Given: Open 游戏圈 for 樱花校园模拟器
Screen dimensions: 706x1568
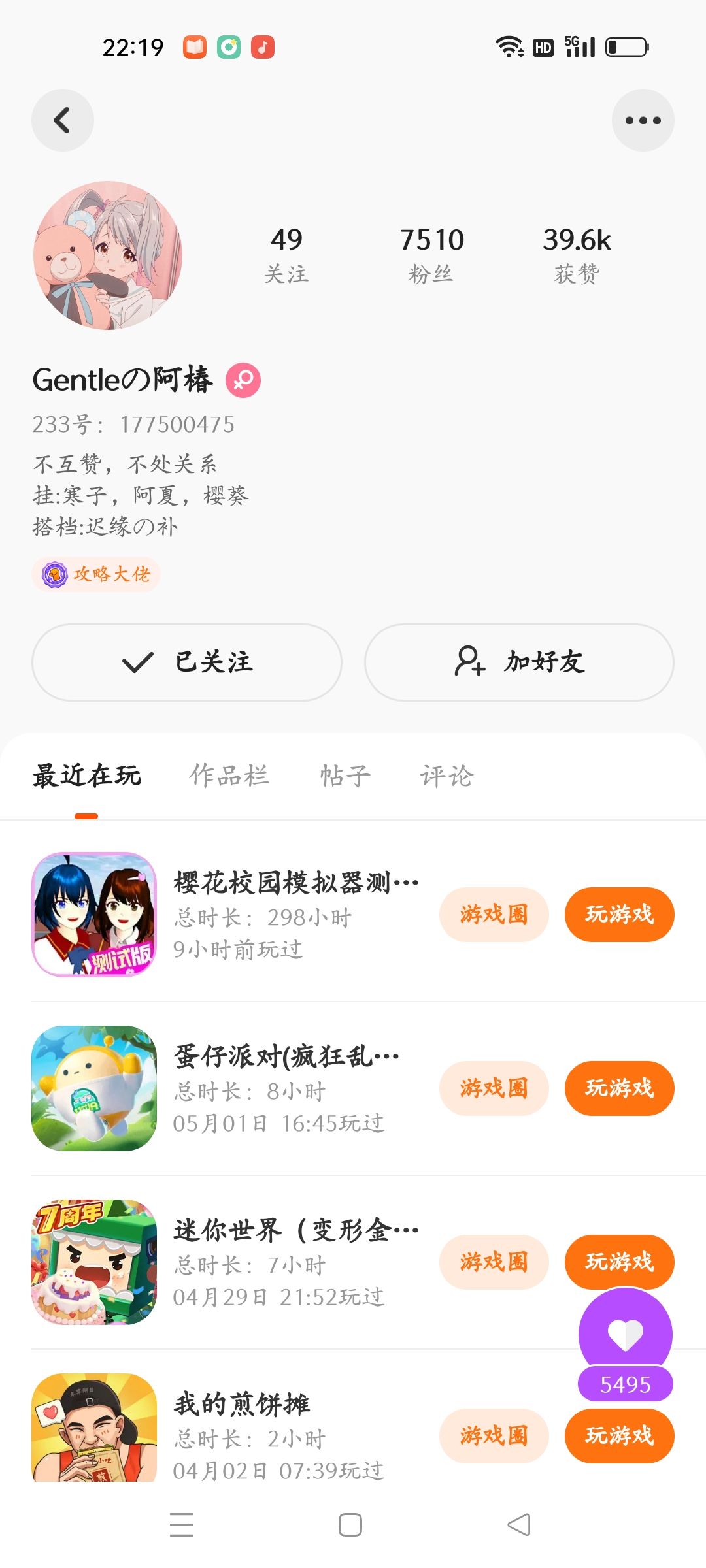Looking at the screenshot, I should (494, 914).
